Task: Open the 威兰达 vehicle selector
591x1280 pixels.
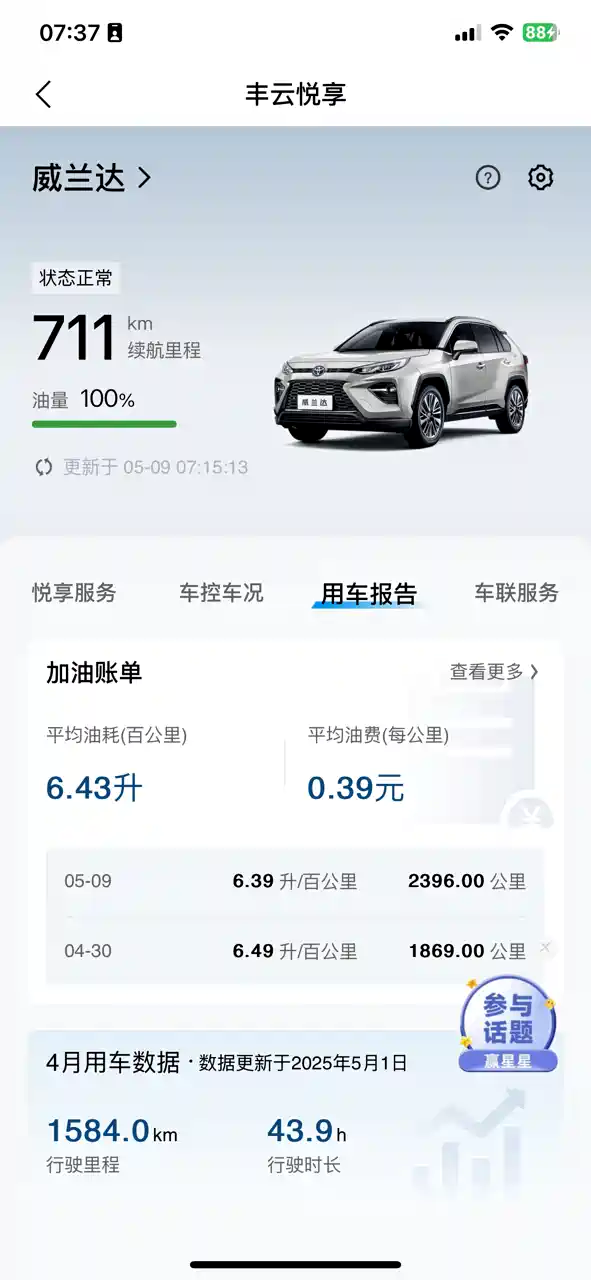Action: pos(92,178)
